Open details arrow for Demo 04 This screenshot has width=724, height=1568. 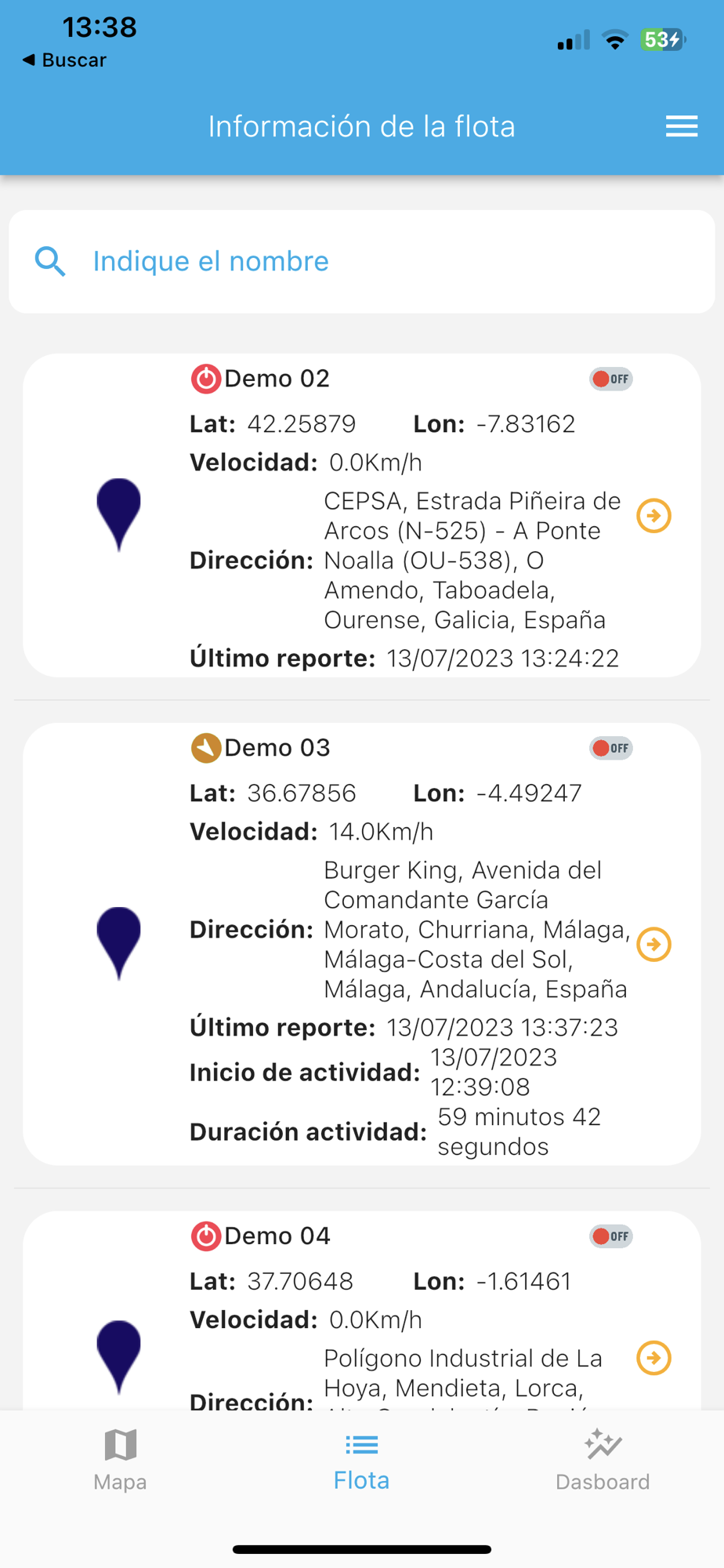pyautogui.click(x=653, y=1358)
